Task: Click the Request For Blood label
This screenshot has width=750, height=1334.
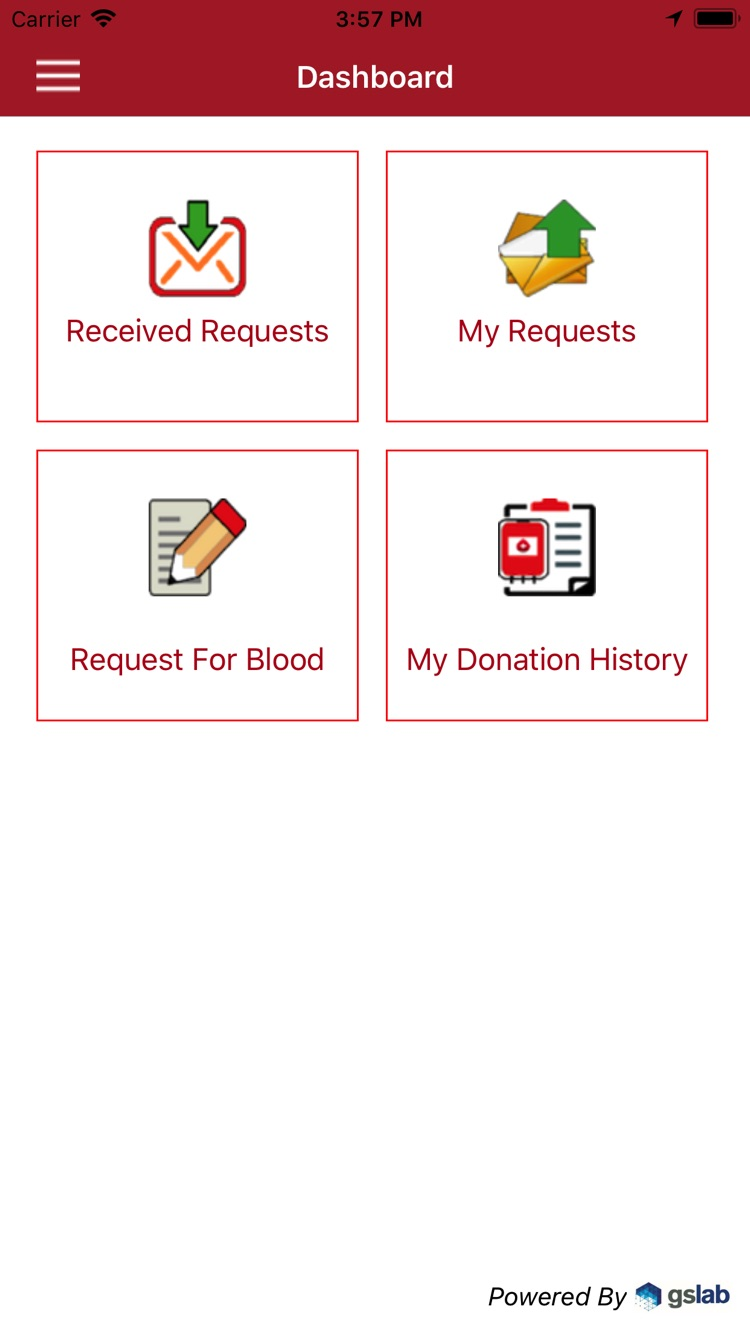Action: 196,659
